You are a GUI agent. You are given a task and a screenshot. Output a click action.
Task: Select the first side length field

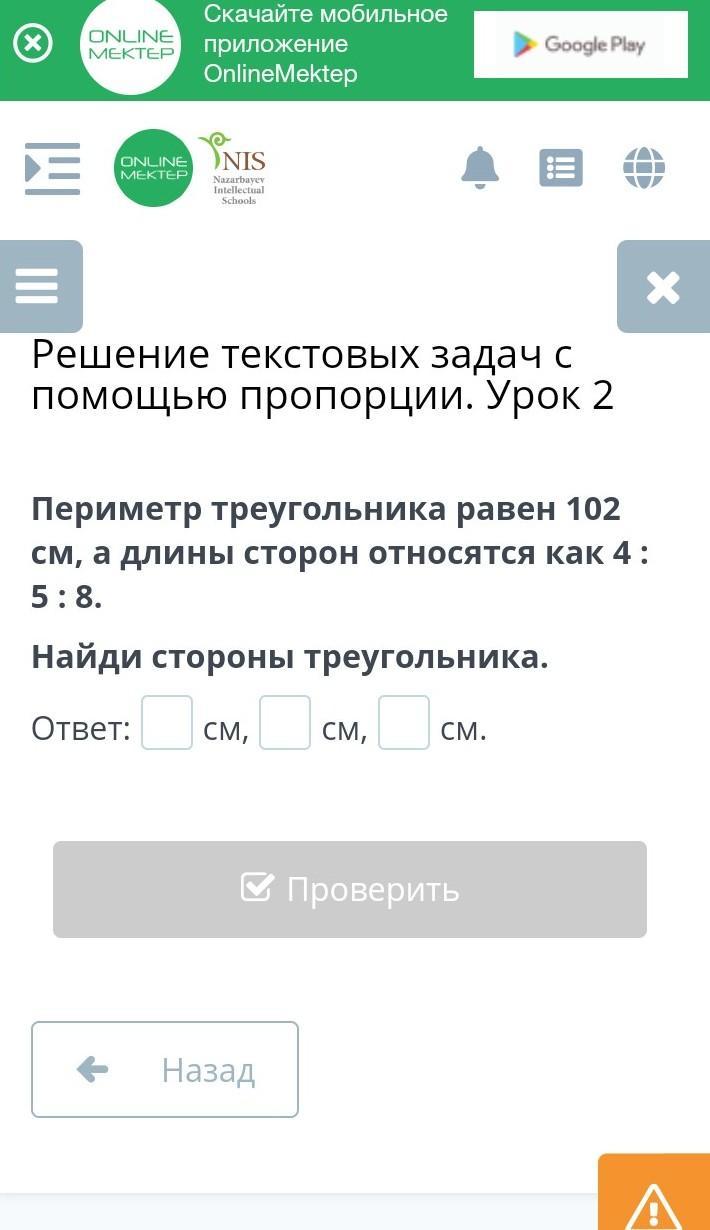coord(167,723)
